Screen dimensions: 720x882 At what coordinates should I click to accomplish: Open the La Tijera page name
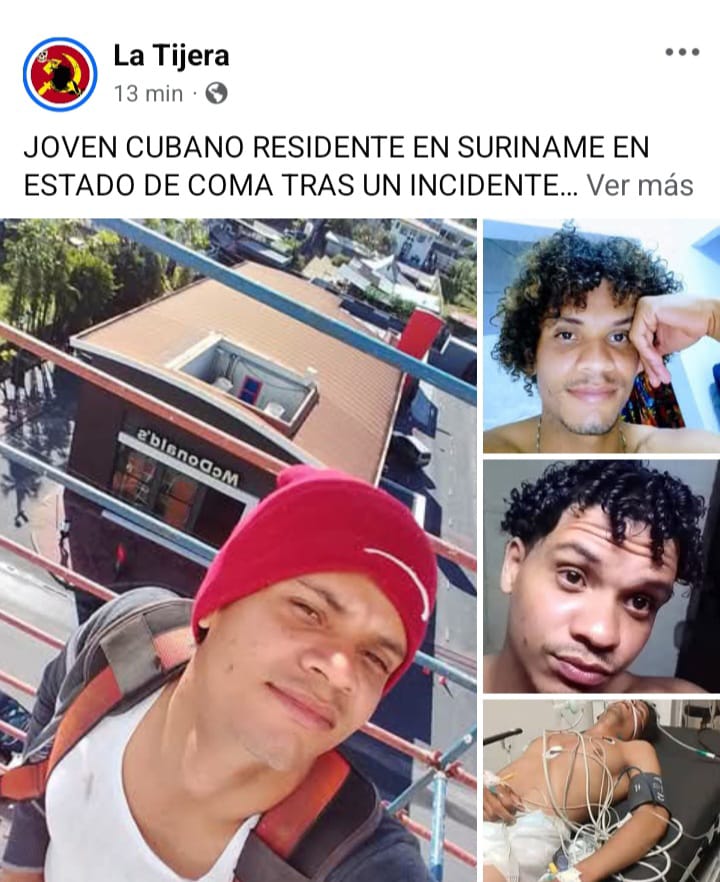click(171, 55)
